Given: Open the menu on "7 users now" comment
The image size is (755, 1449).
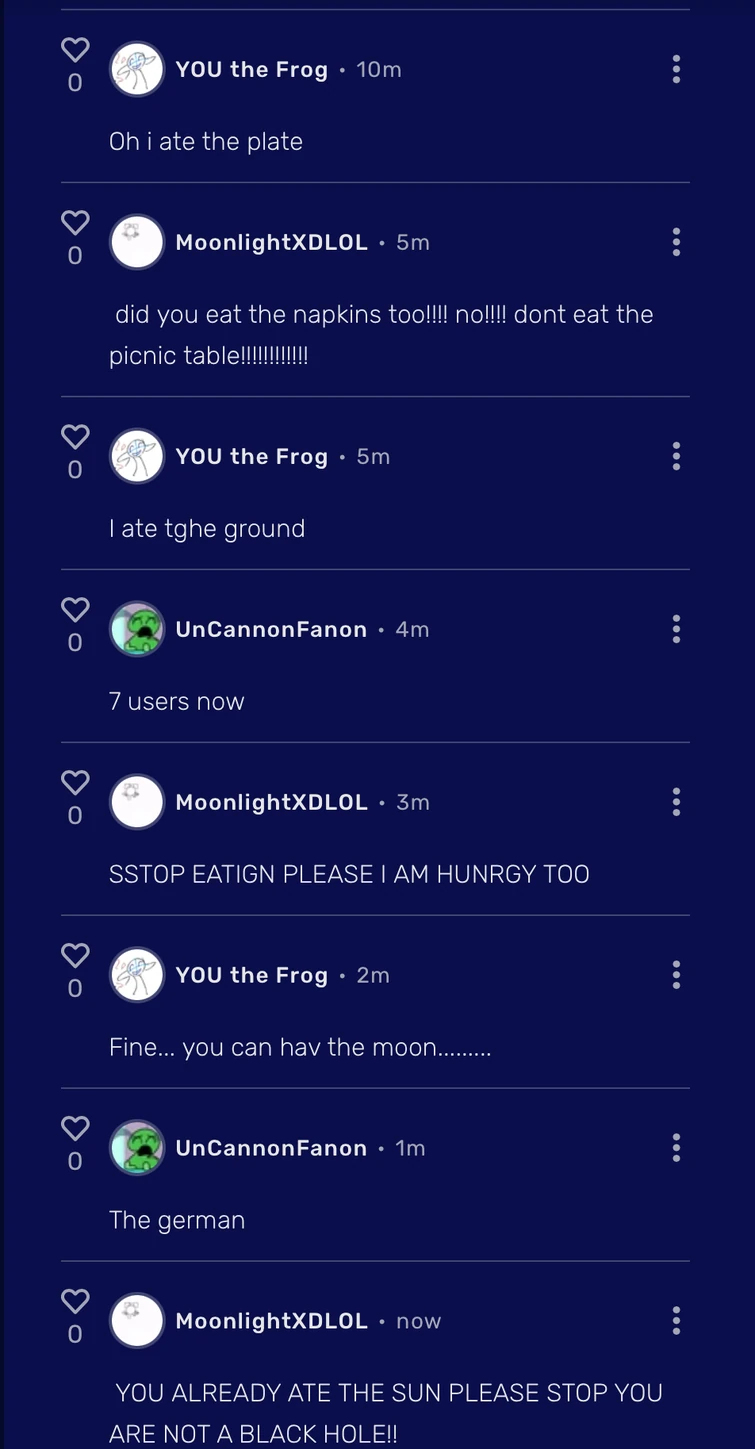Looking at the screenshot, I should tap(677, 629).
